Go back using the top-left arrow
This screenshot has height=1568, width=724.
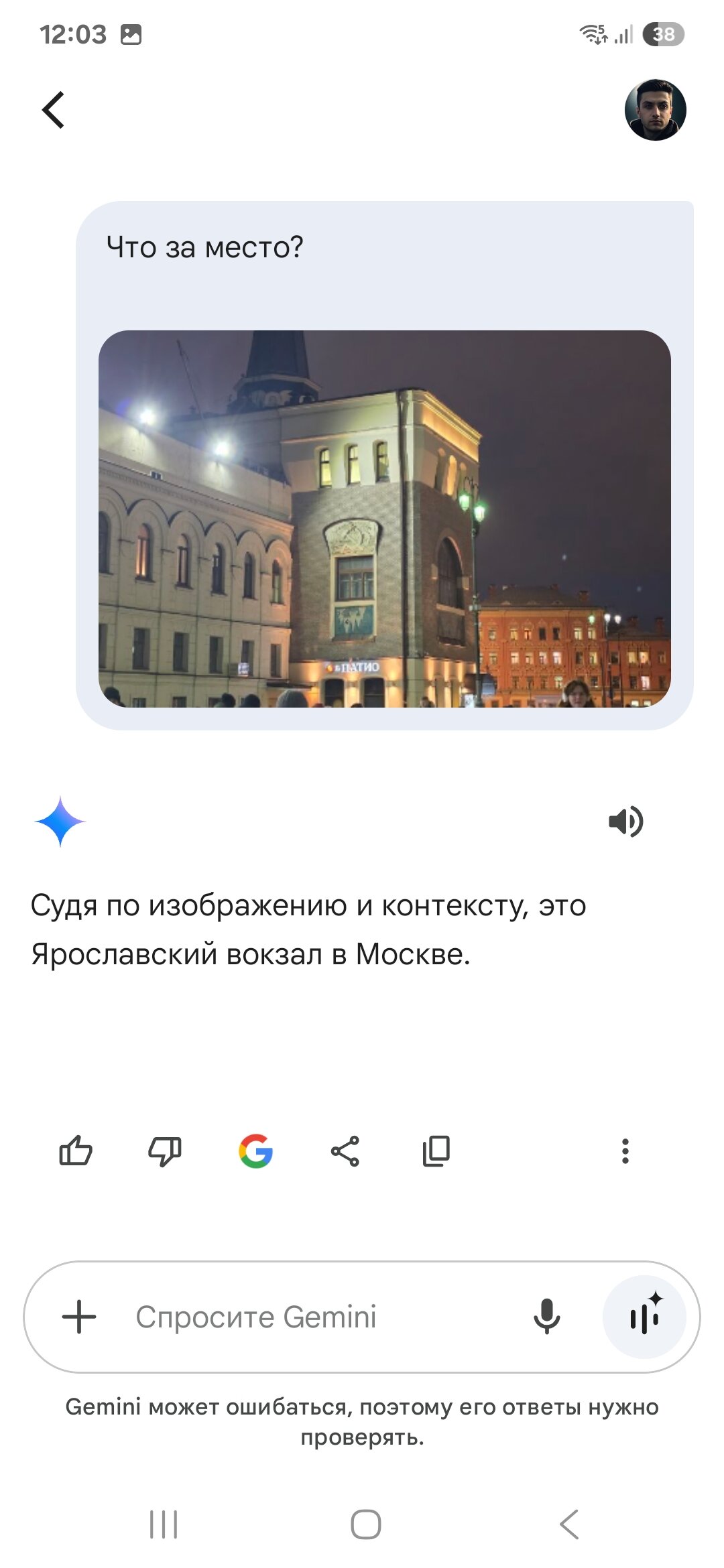pyautogui.click(x=54, y=110)
